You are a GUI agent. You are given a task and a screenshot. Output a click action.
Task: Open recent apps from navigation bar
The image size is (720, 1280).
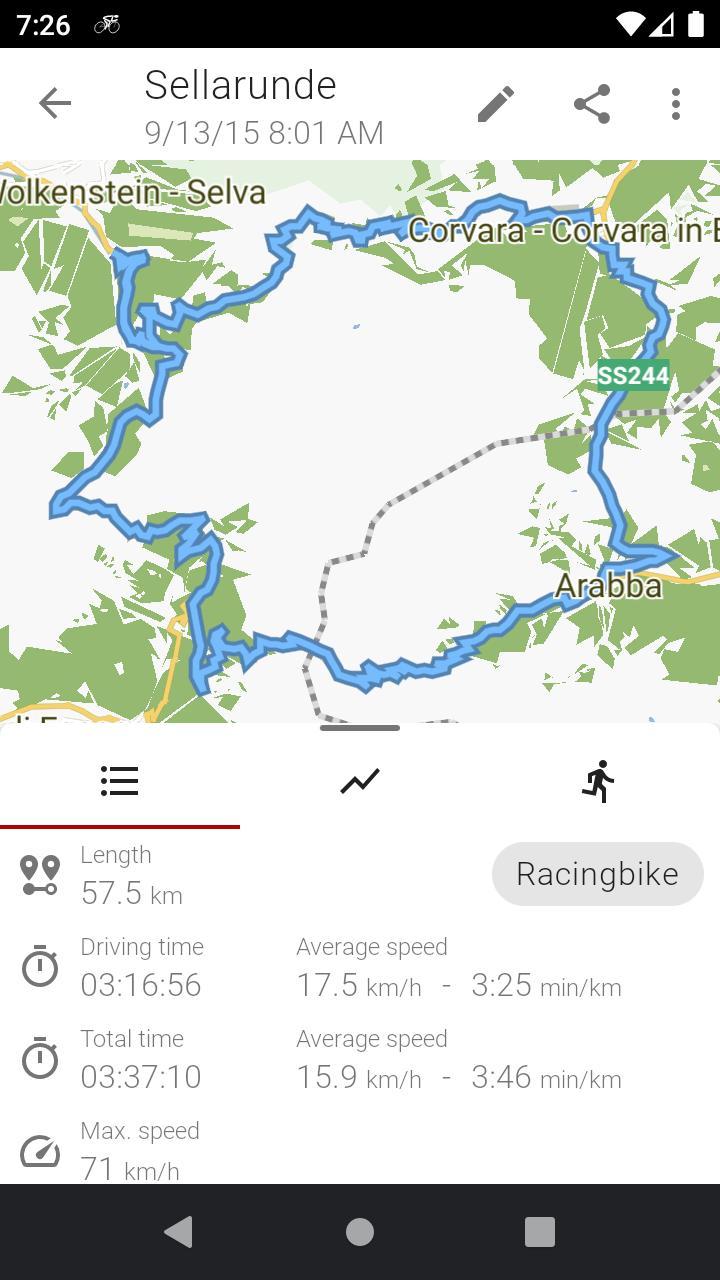point(540,1232)
